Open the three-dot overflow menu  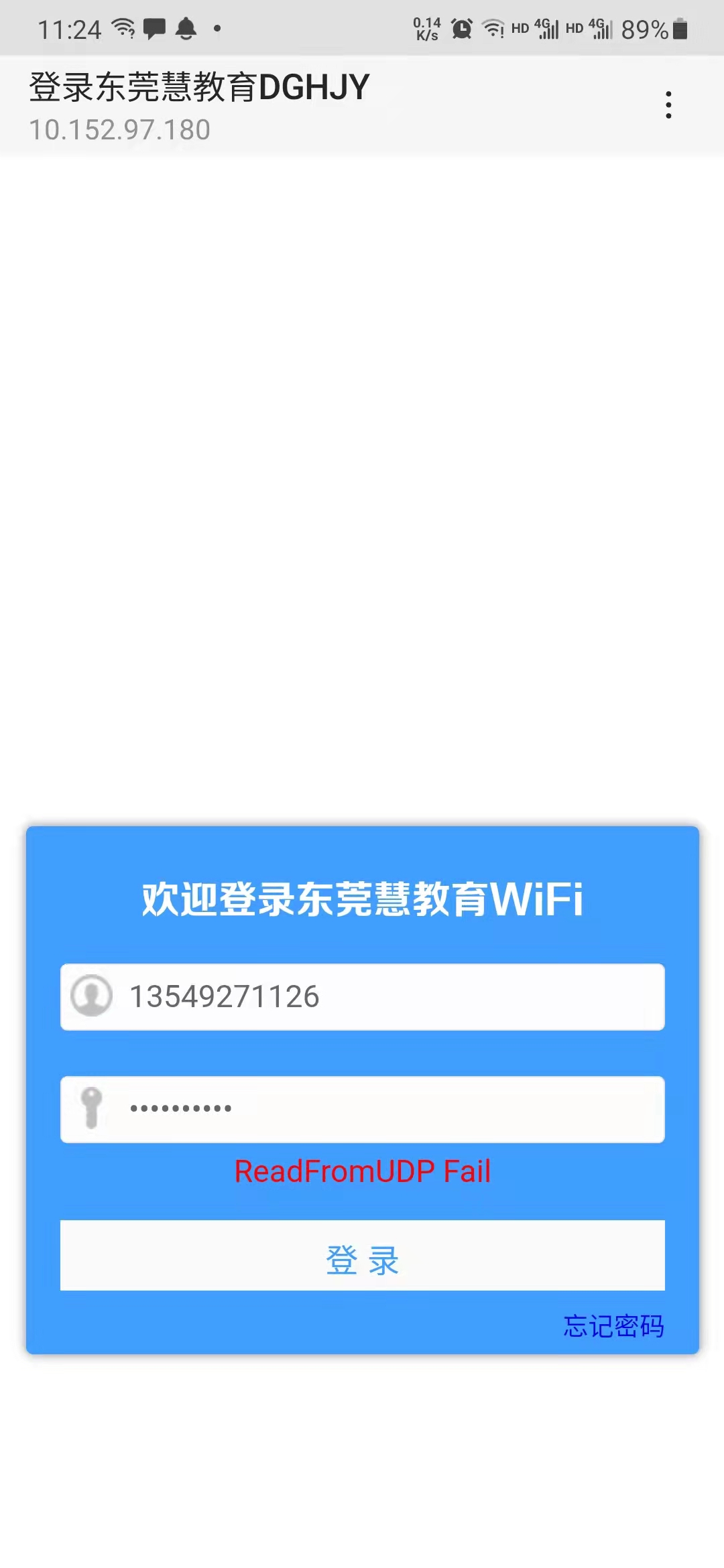(668, 105)
